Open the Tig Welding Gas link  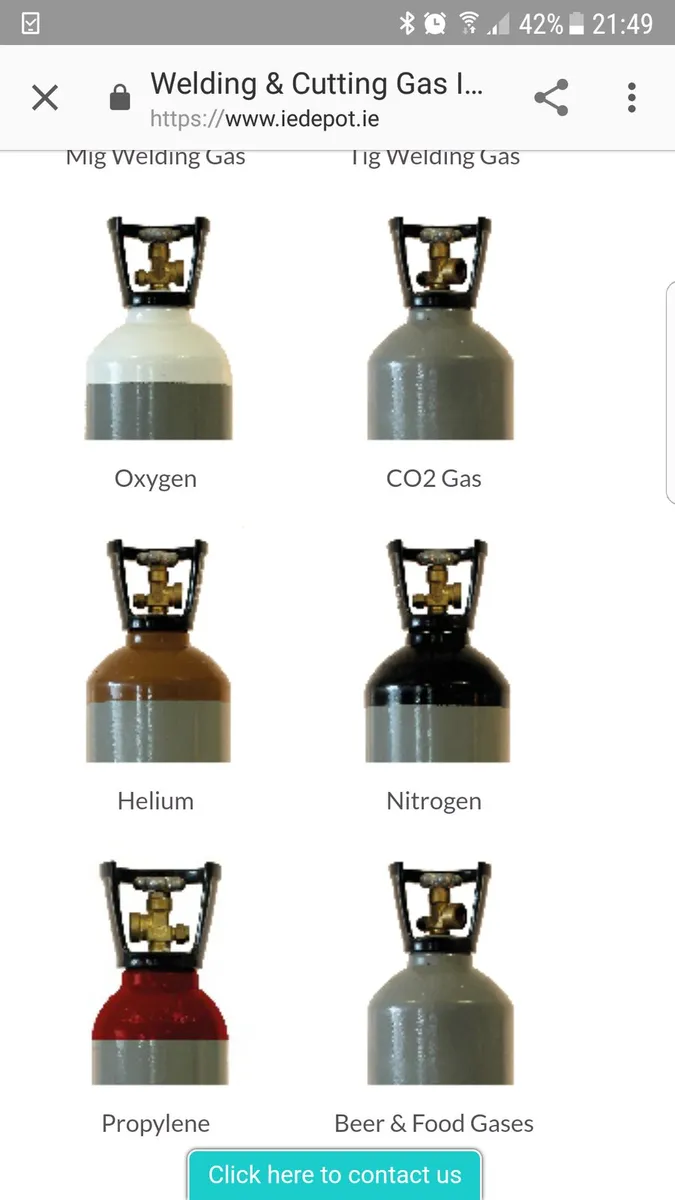(x=435, y=157)
